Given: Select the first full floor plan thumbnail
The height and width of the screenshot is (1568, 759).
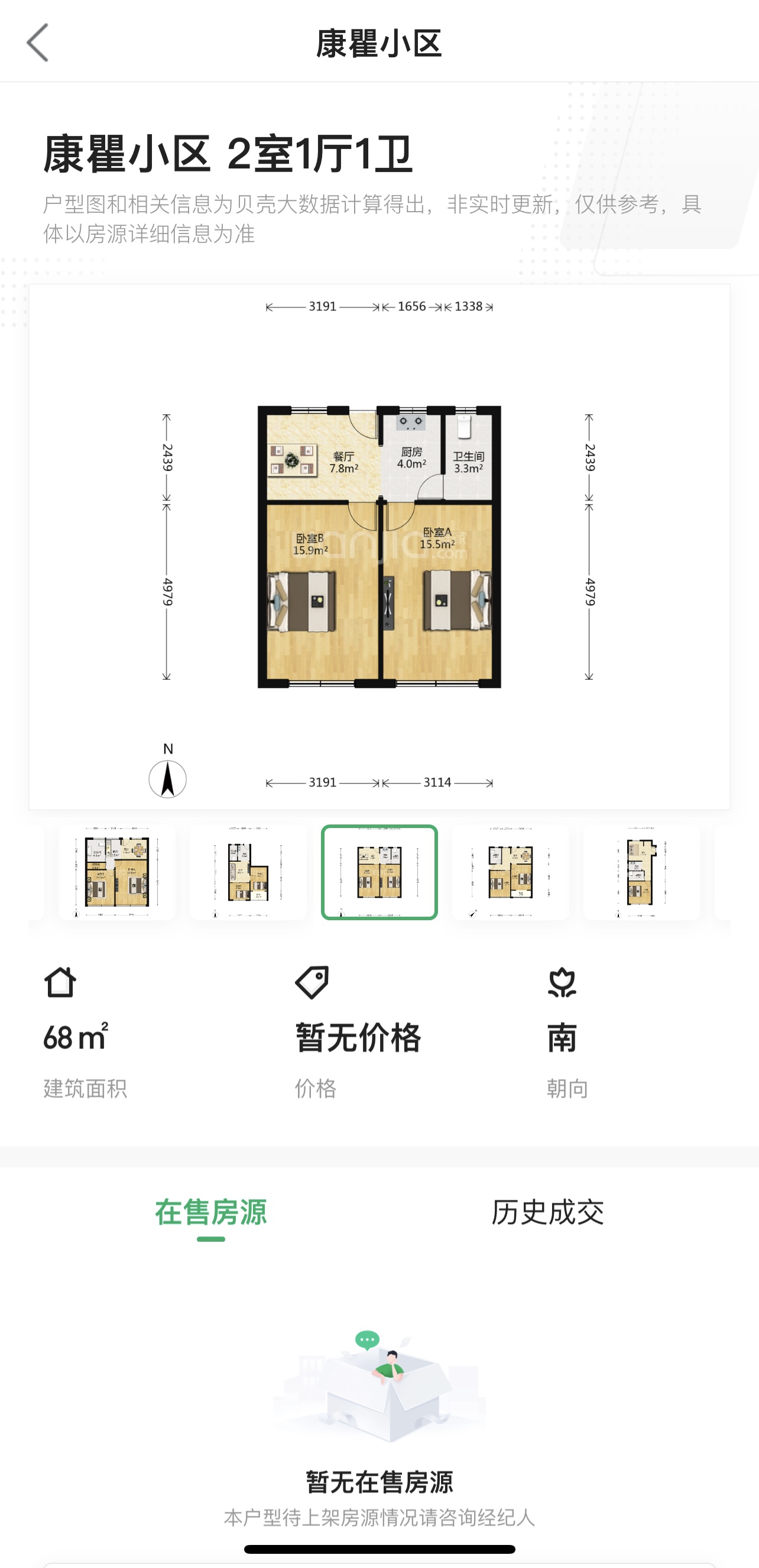Looking at the screenshot, I should [x=117, y=872].
